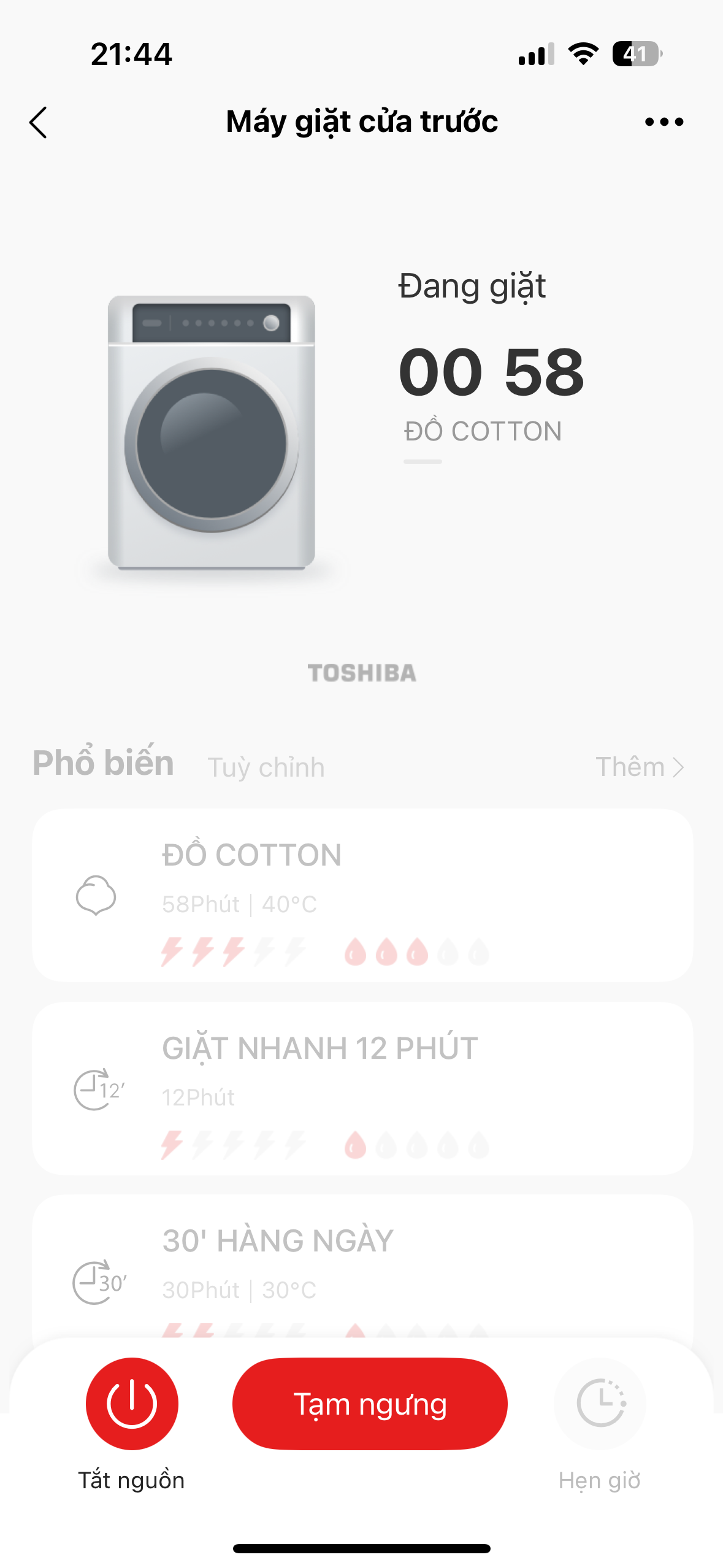This screenshot has height=1568, width=723.
Task: Switch to the Tuỳ chỉnh tab
Action: 266,767
